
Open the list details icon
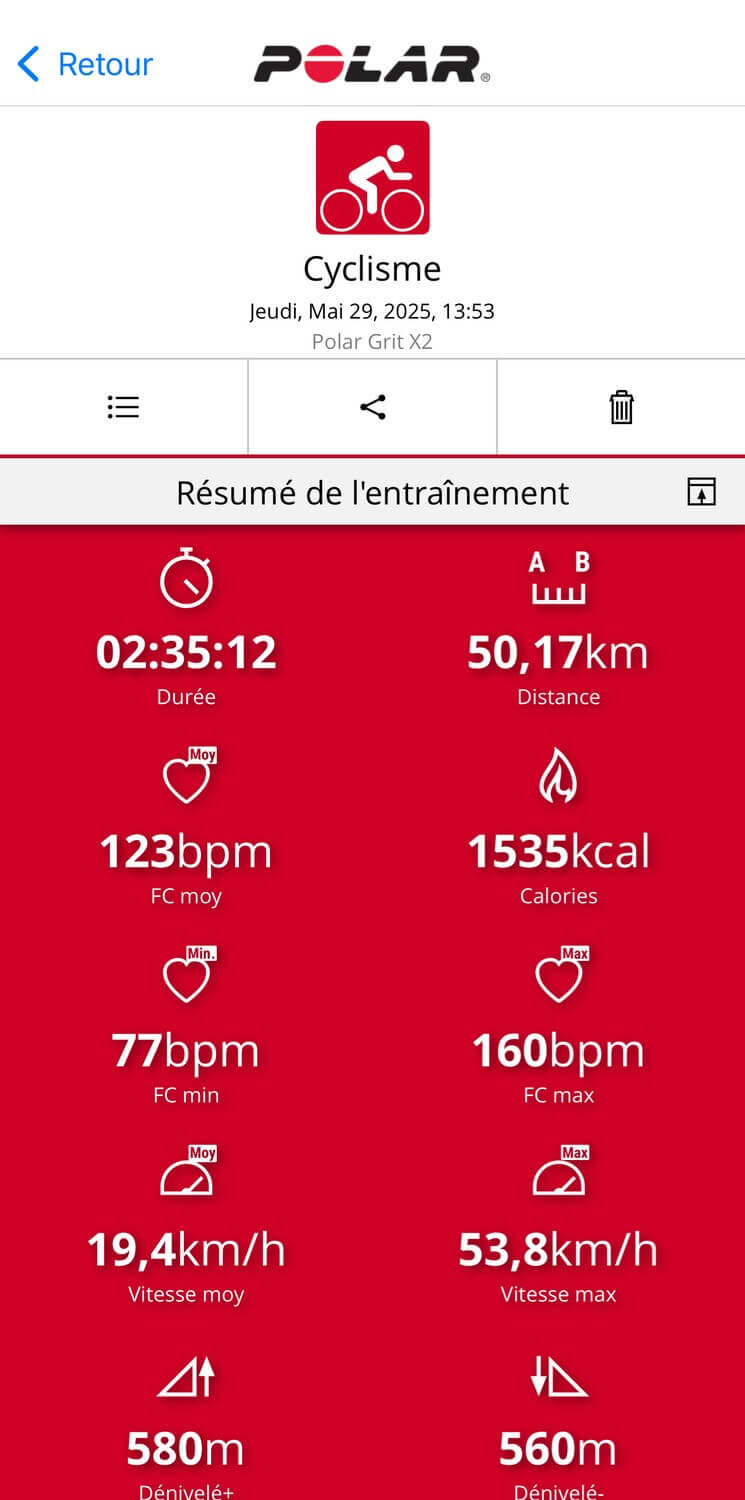coord(123,407)
